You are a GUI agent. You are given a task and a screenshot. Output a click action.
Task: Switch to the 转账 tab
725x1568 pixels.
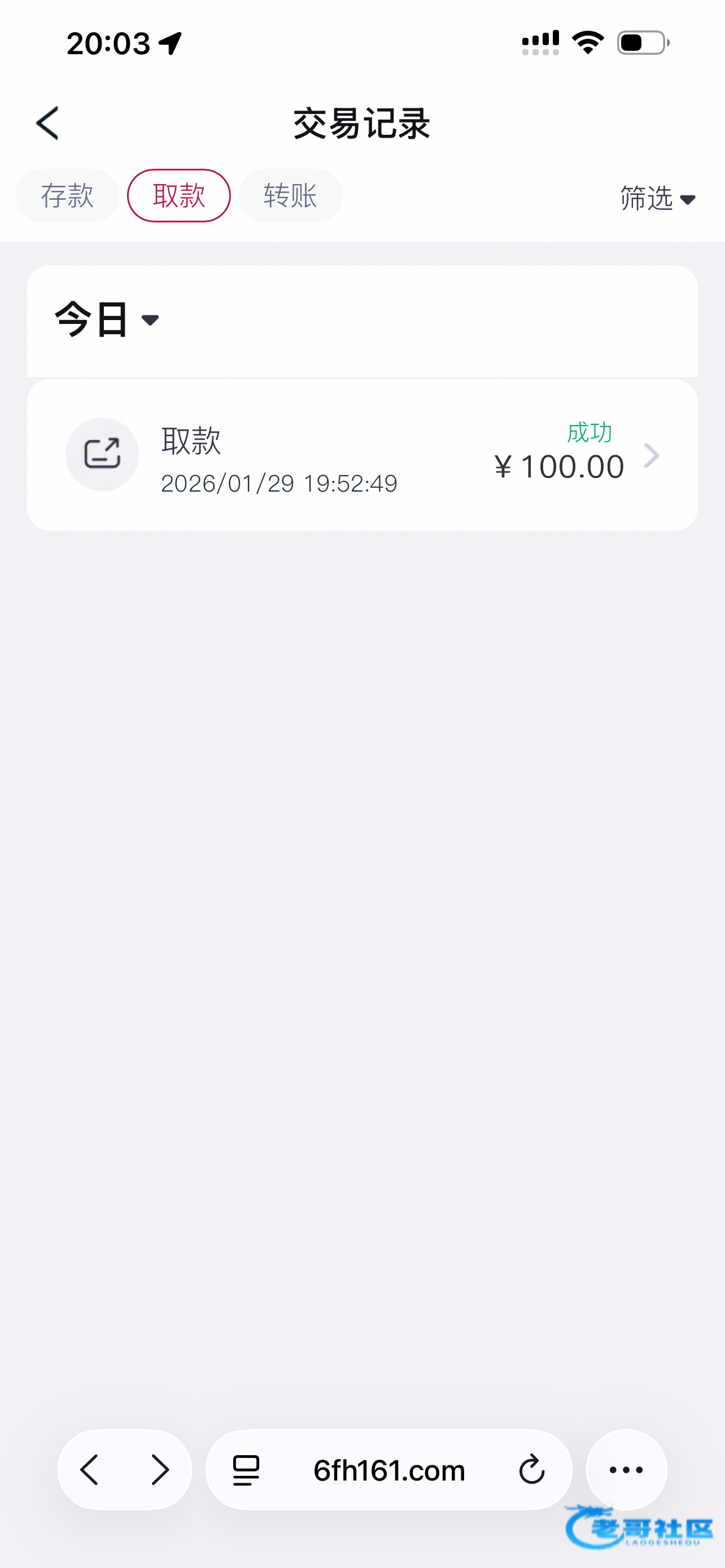(x=290, y=195)
